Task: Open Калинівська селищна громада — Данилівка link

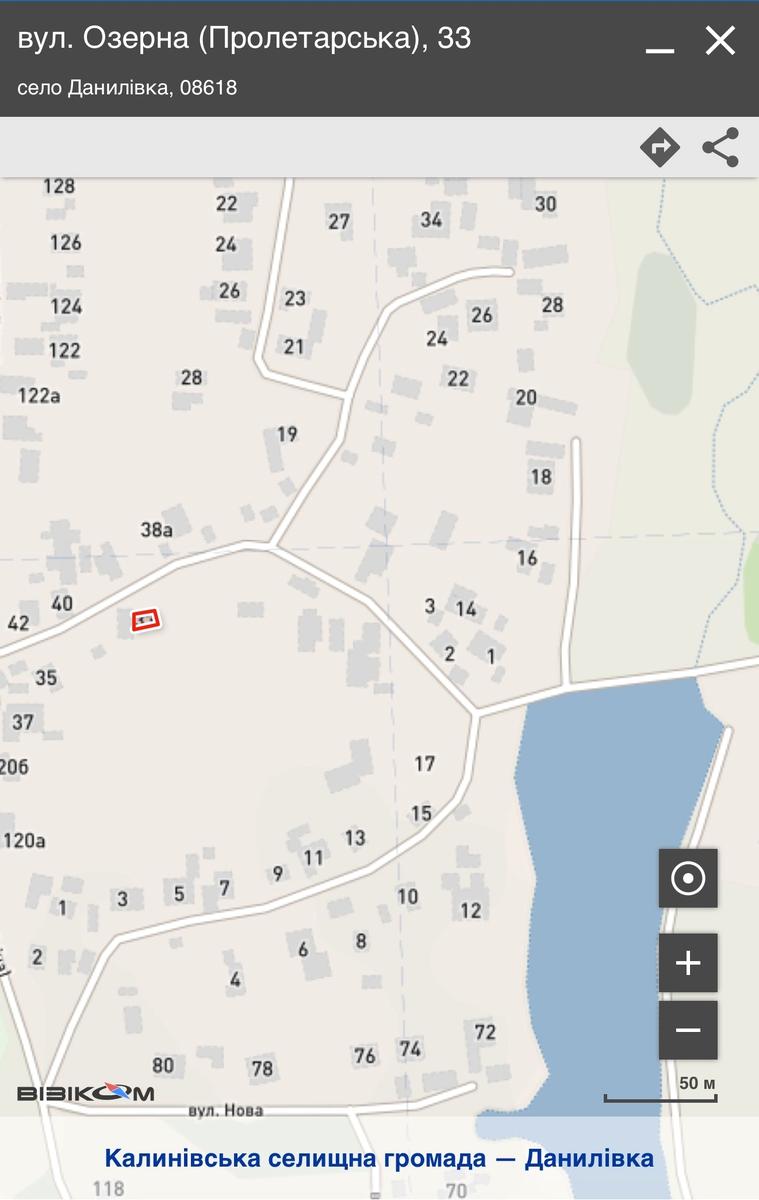Action: point(379,1159)
